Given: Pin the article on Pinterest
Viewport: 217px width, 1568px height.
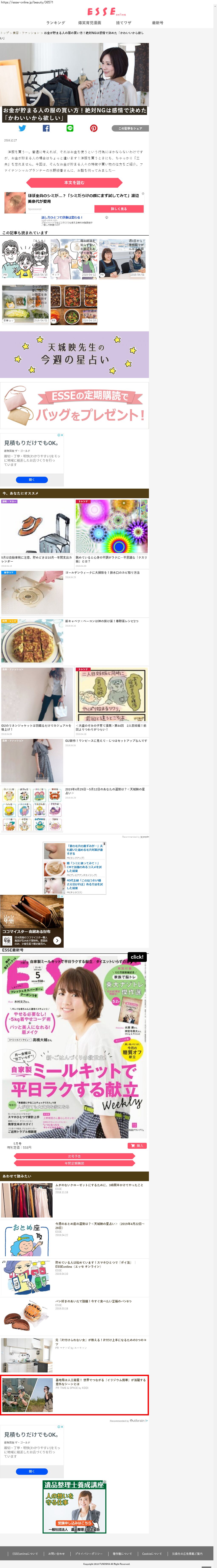Looking at the screenshot, I should click(x=94, y=129).
